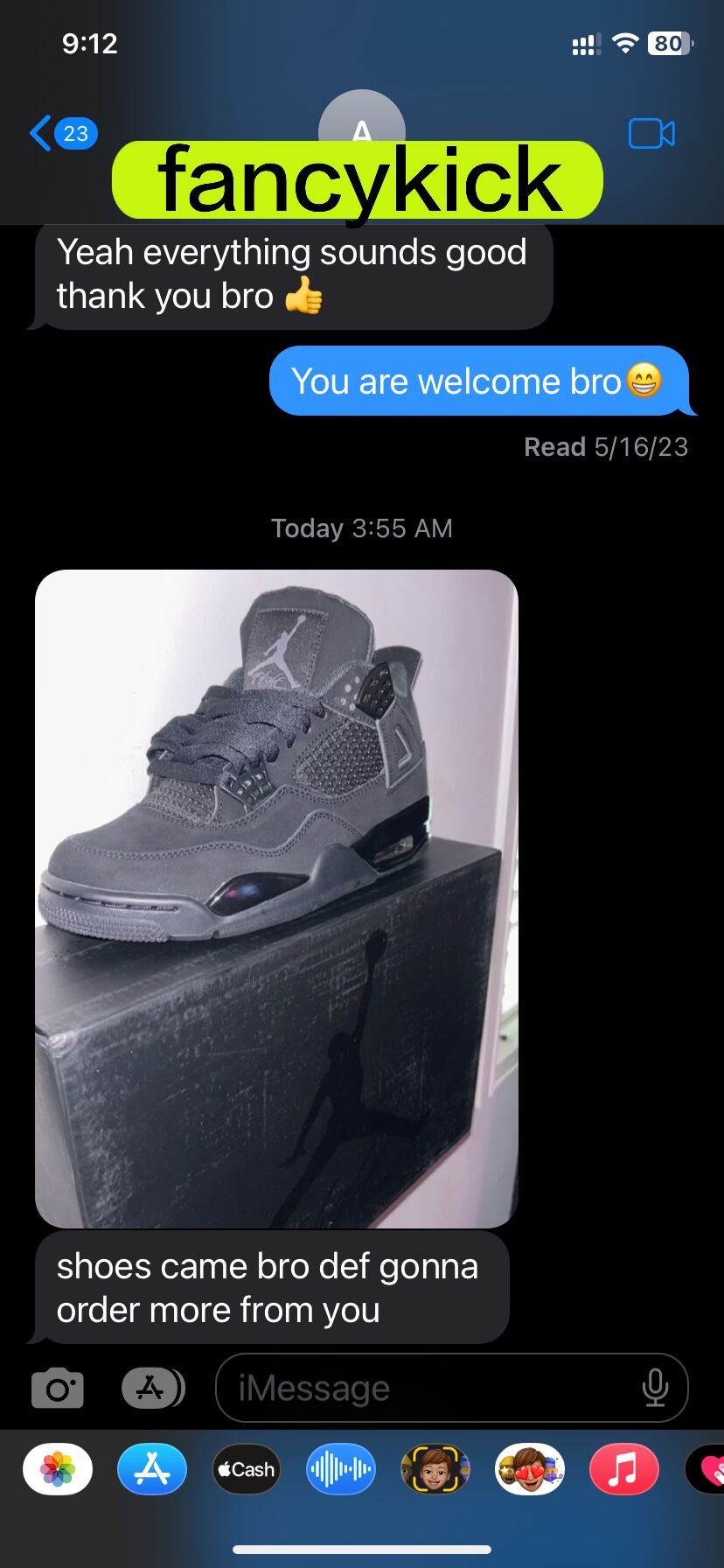Open the App Store iMessage app
Viewport: 724px width, 1568px height.
(x=152, y=1469)
